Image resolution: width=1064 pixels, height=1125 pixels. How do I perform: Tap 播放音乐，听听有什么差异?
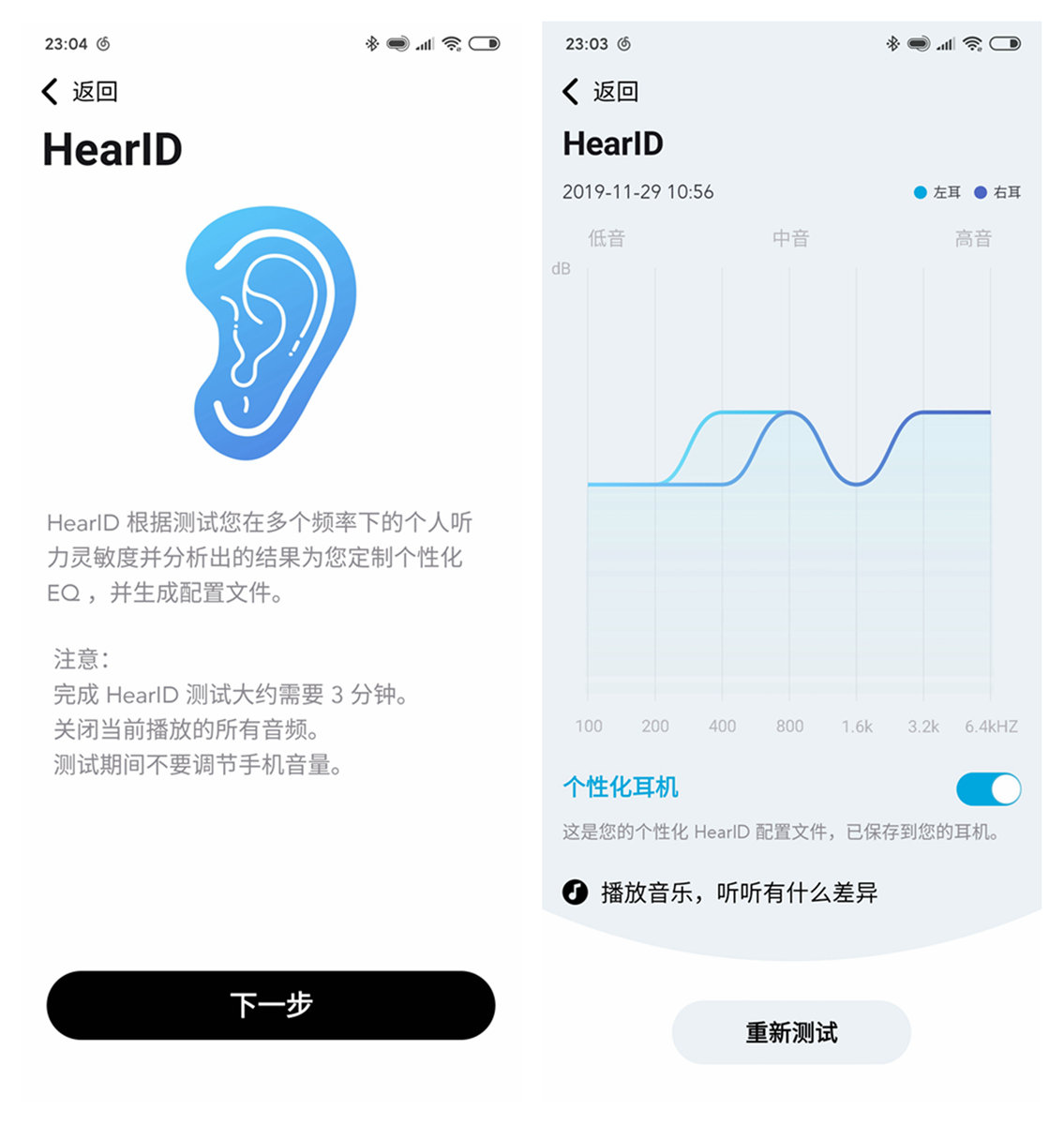tap(720, 892)
